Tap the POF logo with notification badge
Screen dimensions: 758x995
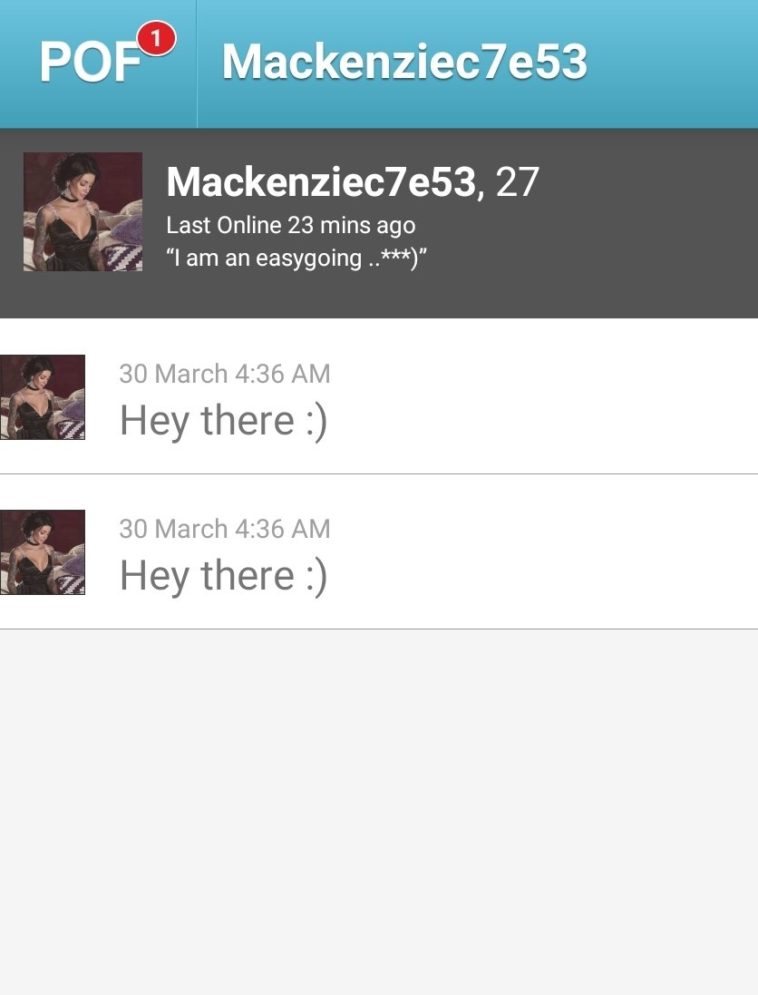(x=98, y=62)
